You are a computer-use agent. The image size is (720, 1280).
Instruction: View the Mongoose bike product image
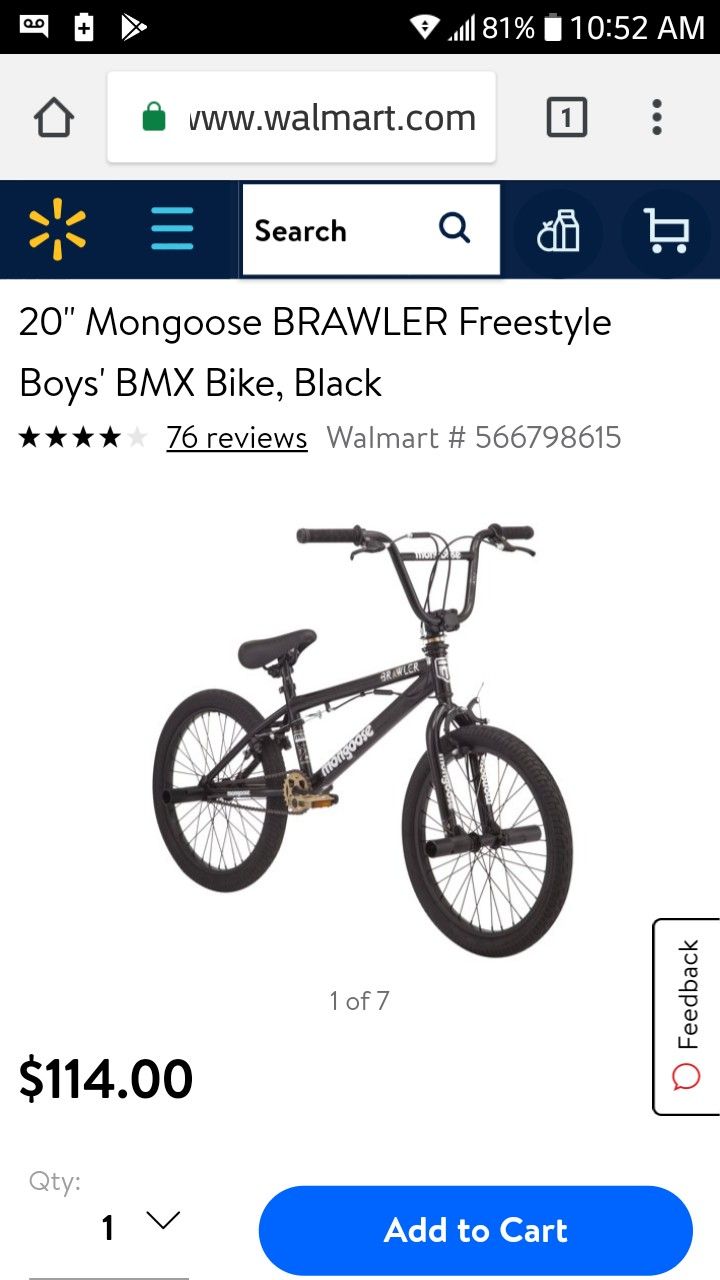point(362,740)
